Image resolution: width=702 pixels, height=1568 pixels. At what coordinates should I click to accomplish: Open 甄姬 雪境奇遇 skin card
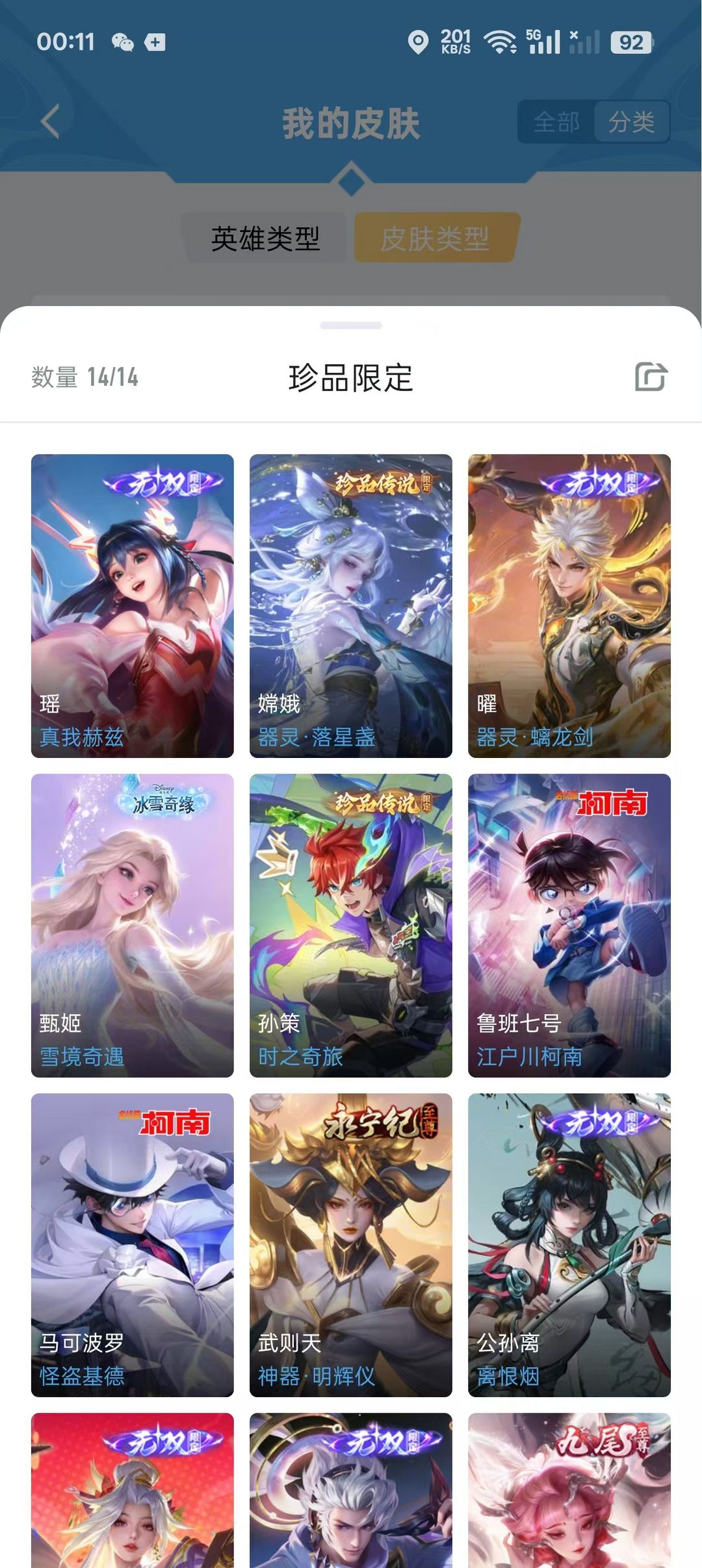click(133, 926)
